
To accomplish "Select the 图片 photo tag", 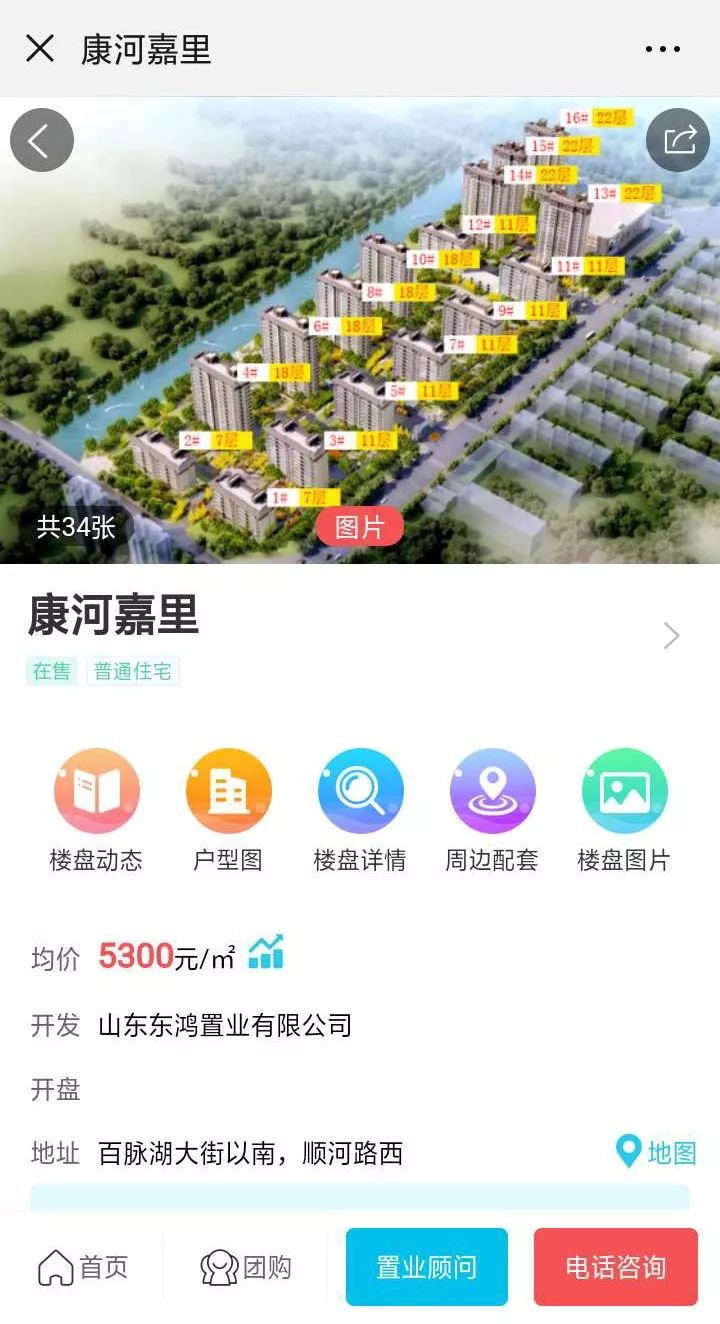I will tap(360, 527).
